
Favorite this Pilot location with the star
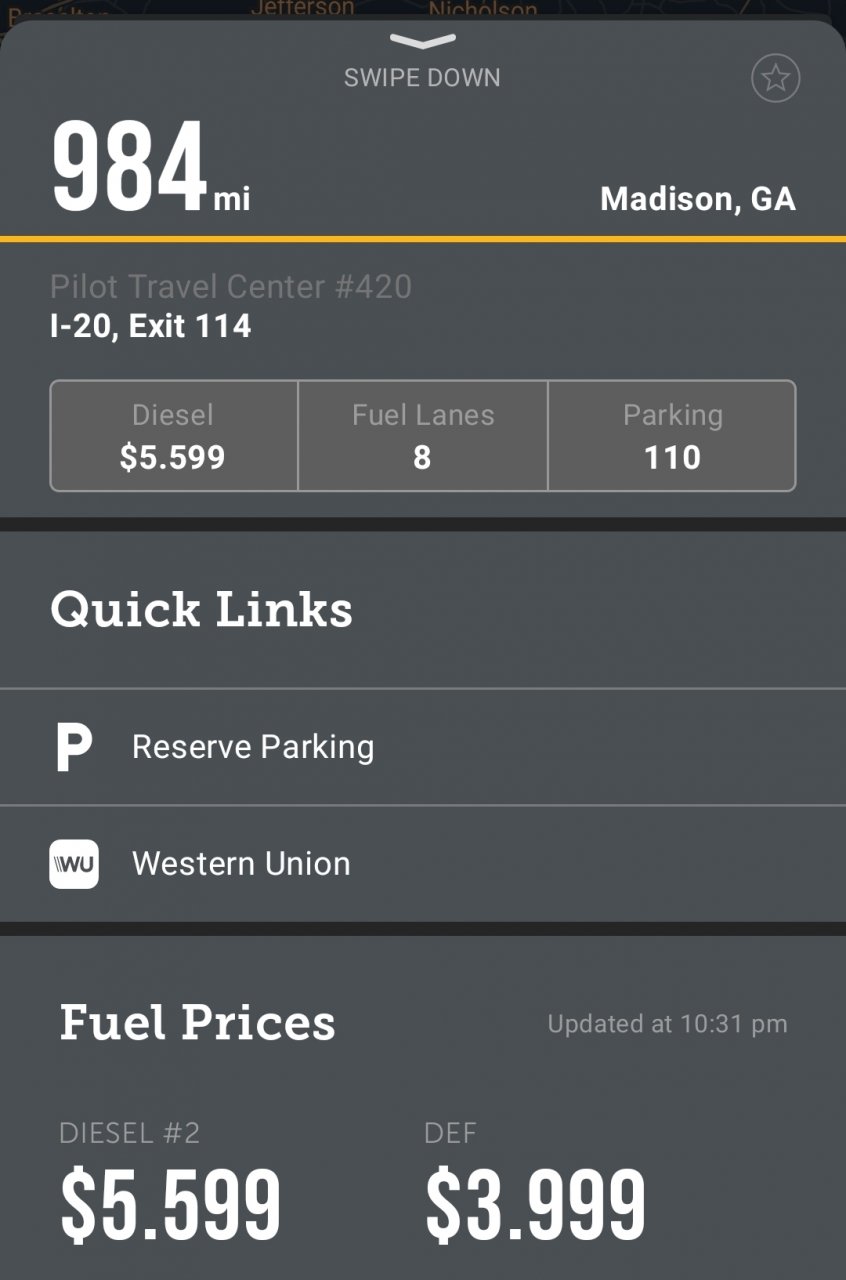(x=775, y=78)
